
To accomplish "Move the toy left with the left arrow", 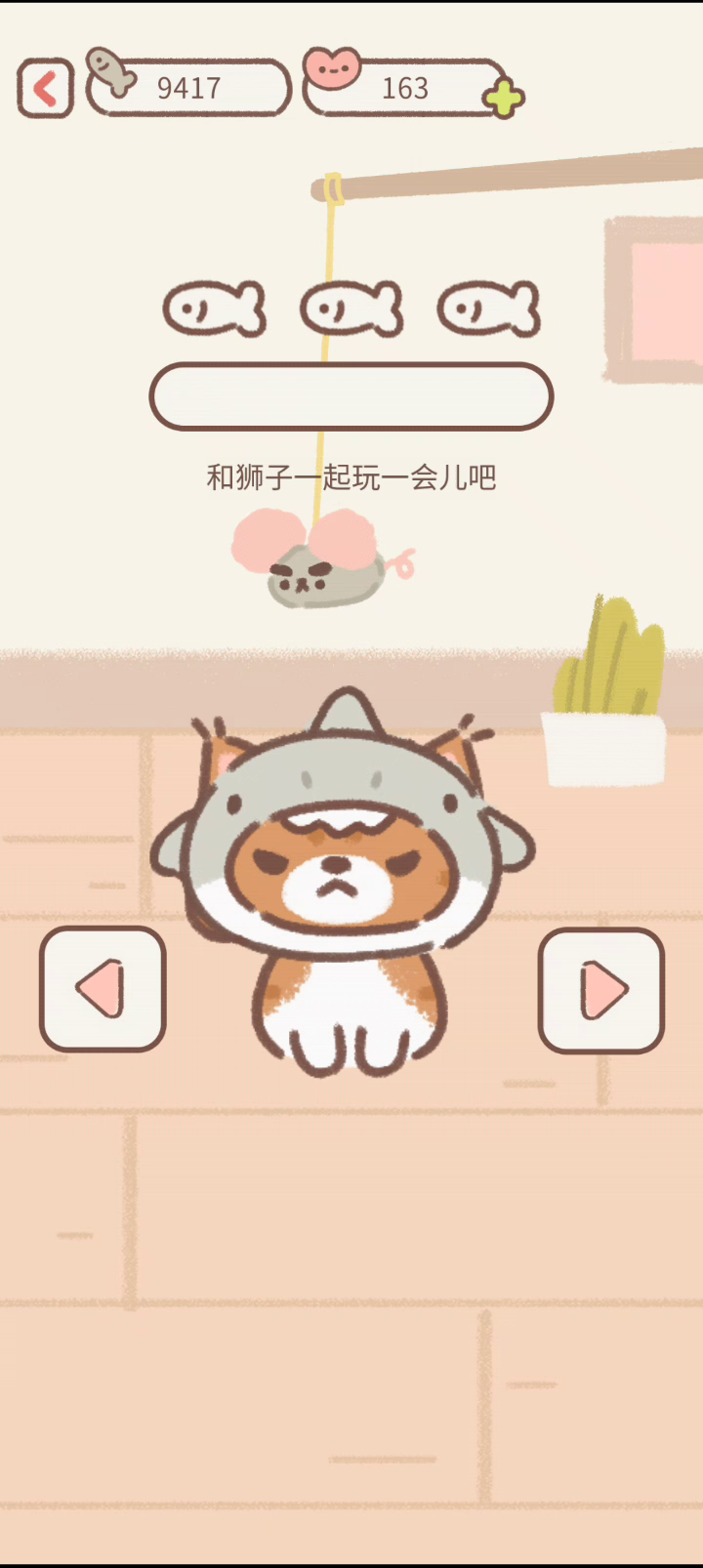I will click(103, 989).
